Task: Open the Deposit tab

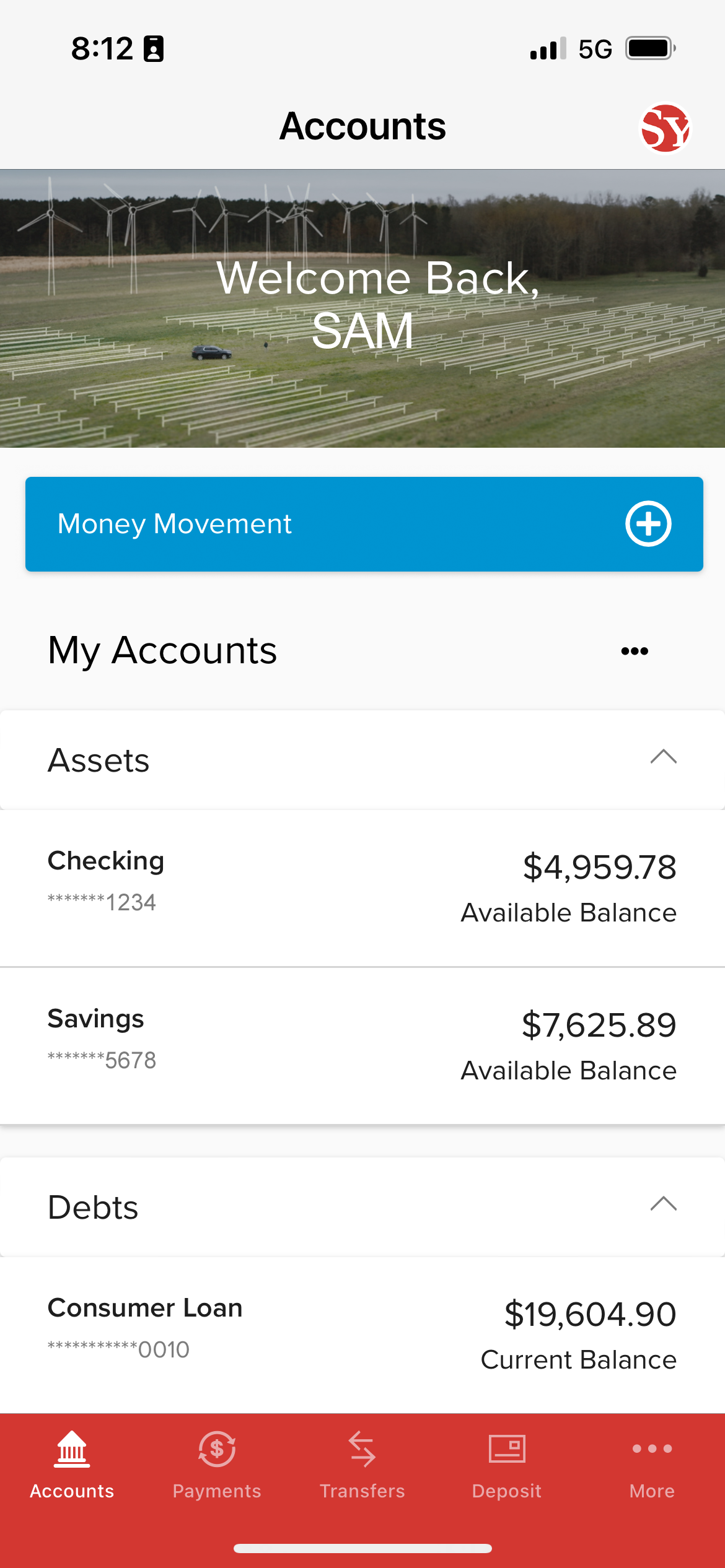Action: pos(507,1465)
